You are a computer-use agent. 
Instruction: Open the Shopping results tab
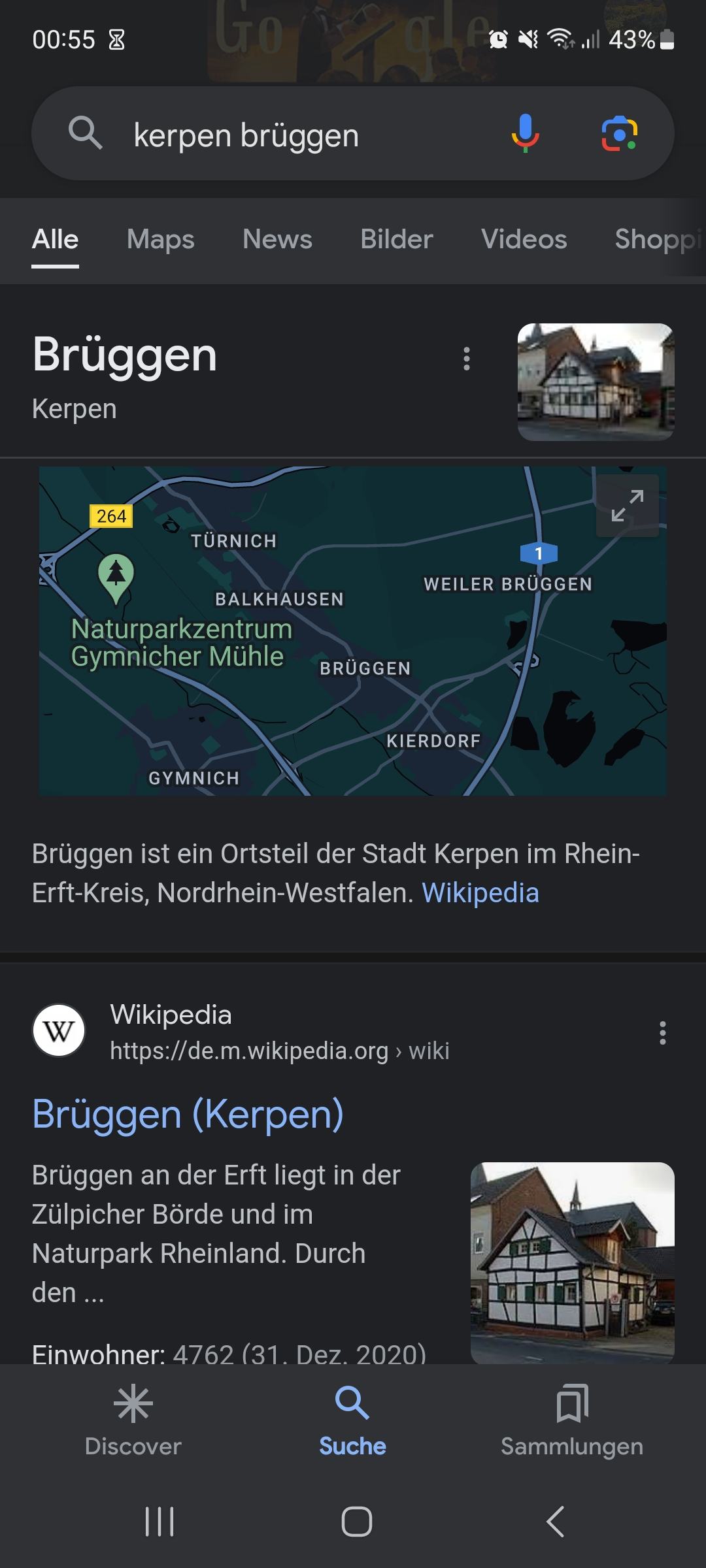pos(657,239)
